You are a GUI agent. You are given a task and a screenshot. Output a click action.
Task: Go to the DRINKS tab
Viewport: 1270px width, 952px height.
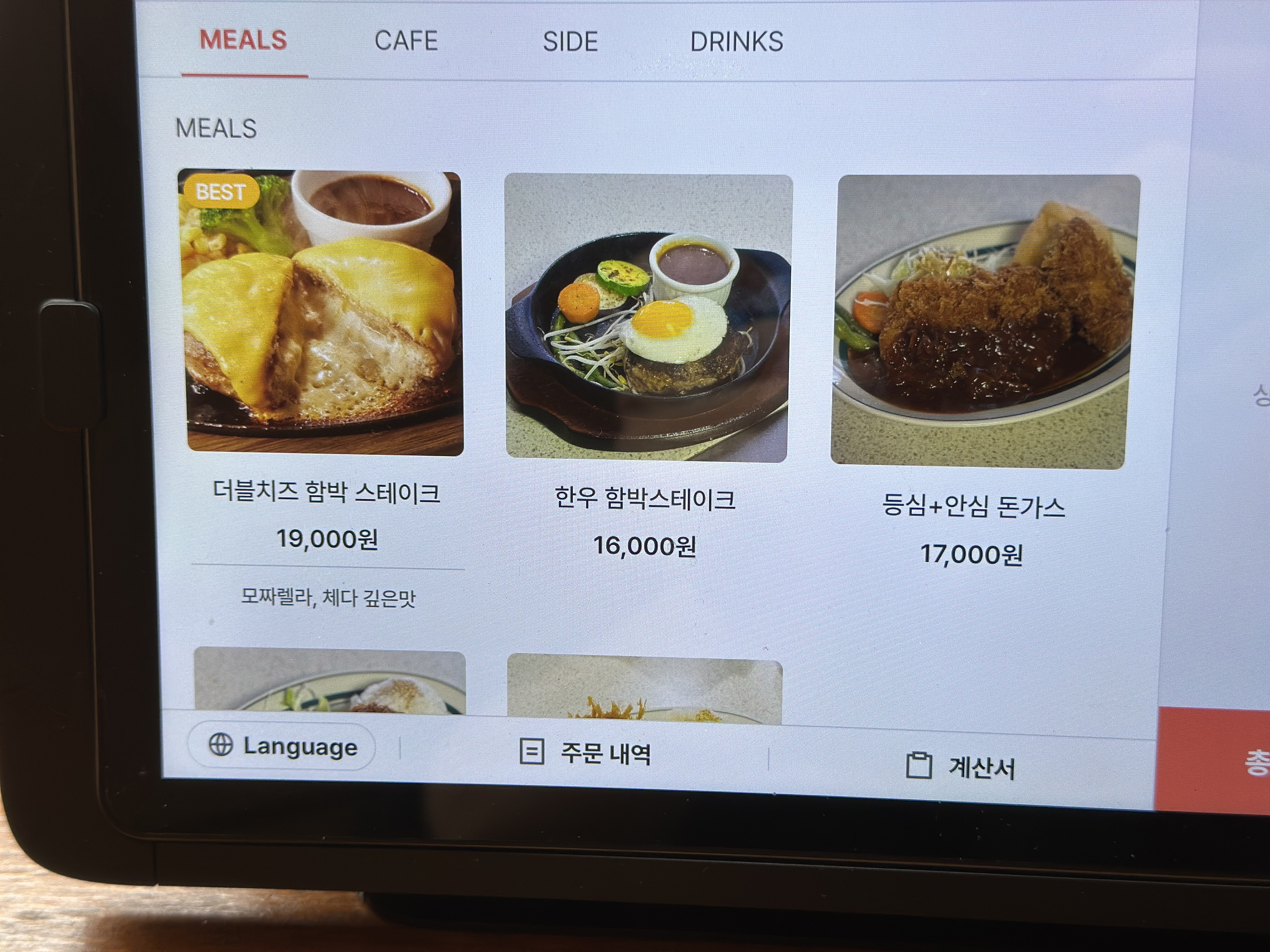tap(736, 42)
